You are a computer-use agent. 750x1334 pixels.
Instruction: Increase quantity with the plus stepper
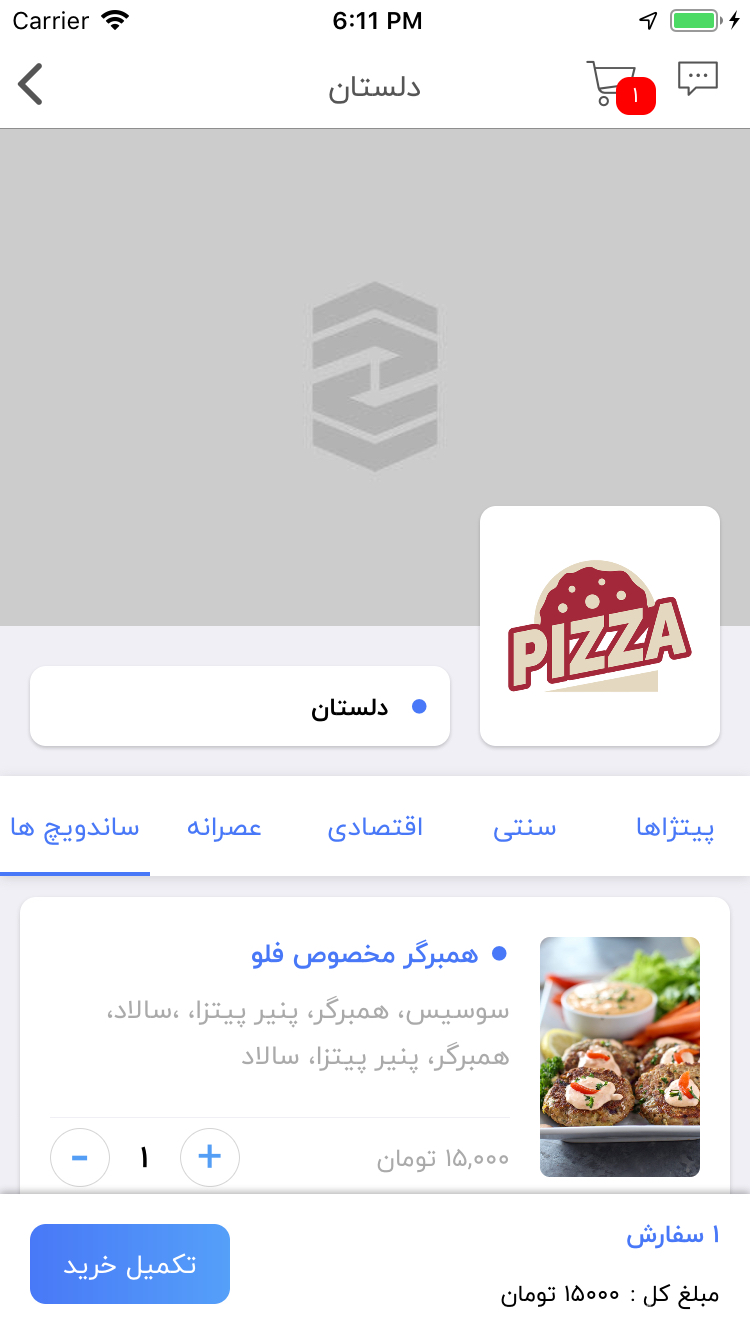[x=209, y=1157]
